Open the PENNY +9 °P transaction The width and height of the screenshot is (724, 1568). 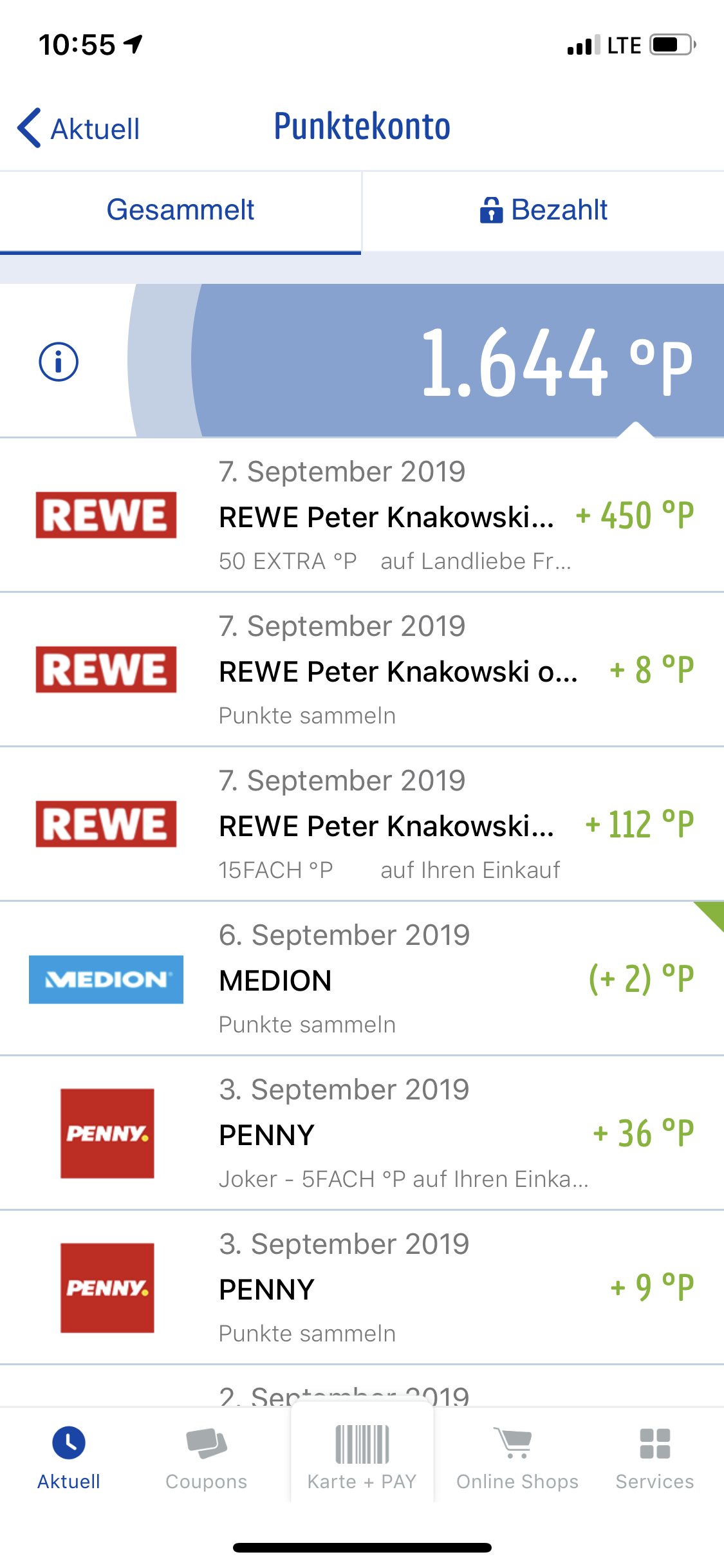click(386, 1288)
